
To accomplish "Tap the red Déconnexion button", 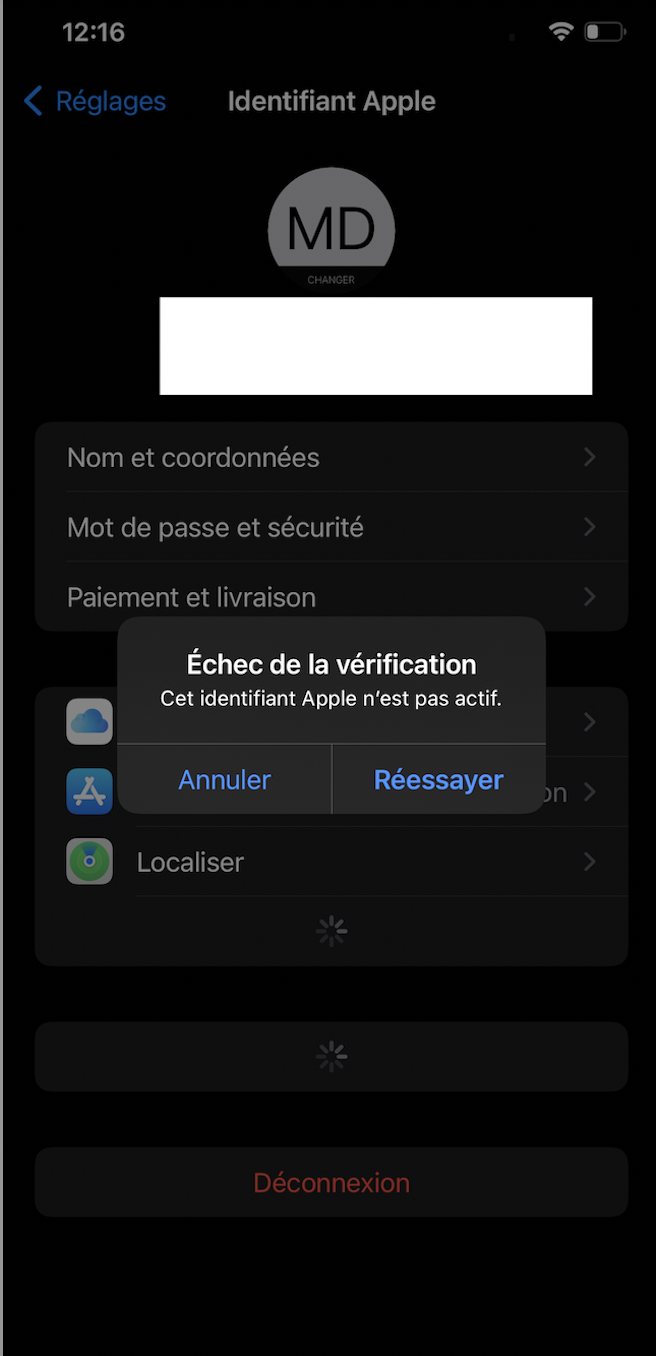I will [331, 1182].
